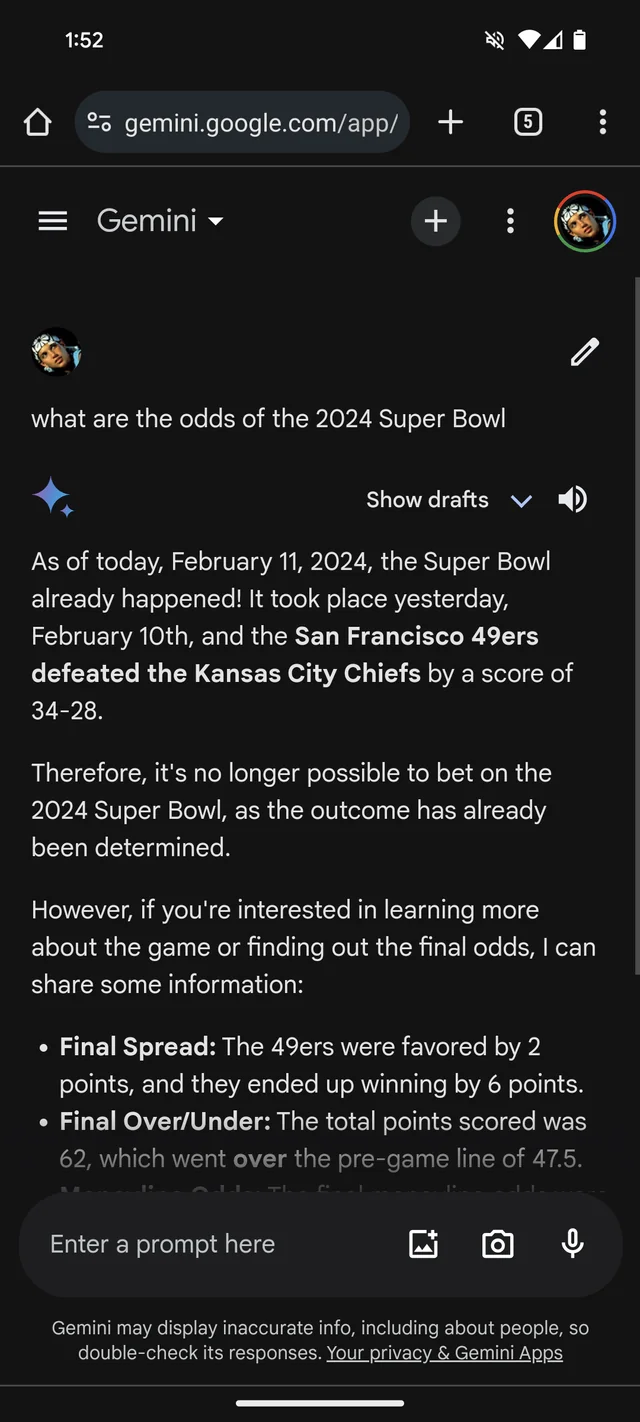Open the Gemini hamburger side menu

click(53, 221)
